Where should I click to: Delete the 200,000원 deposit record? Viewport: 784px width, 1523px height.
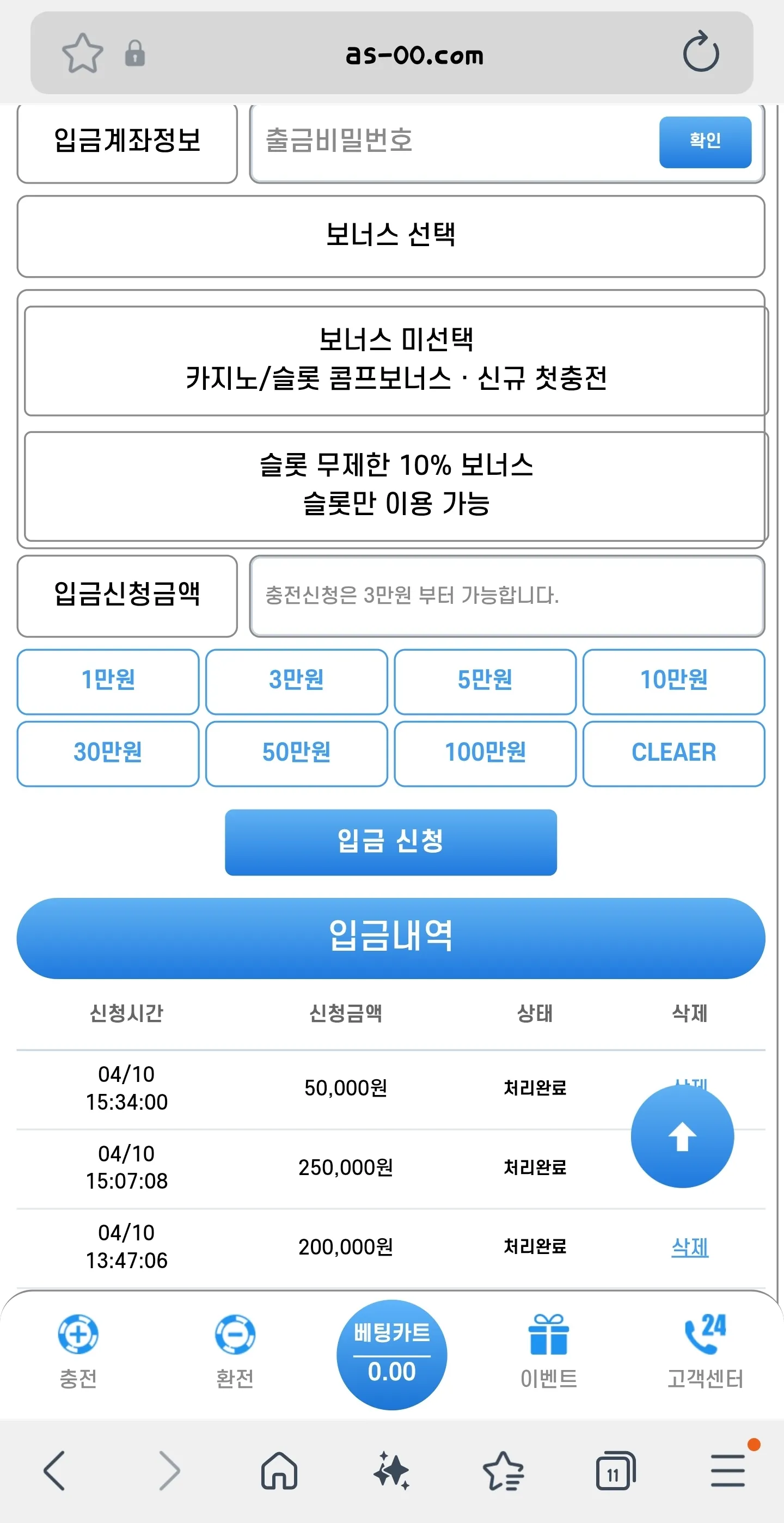click(689, 1247)
